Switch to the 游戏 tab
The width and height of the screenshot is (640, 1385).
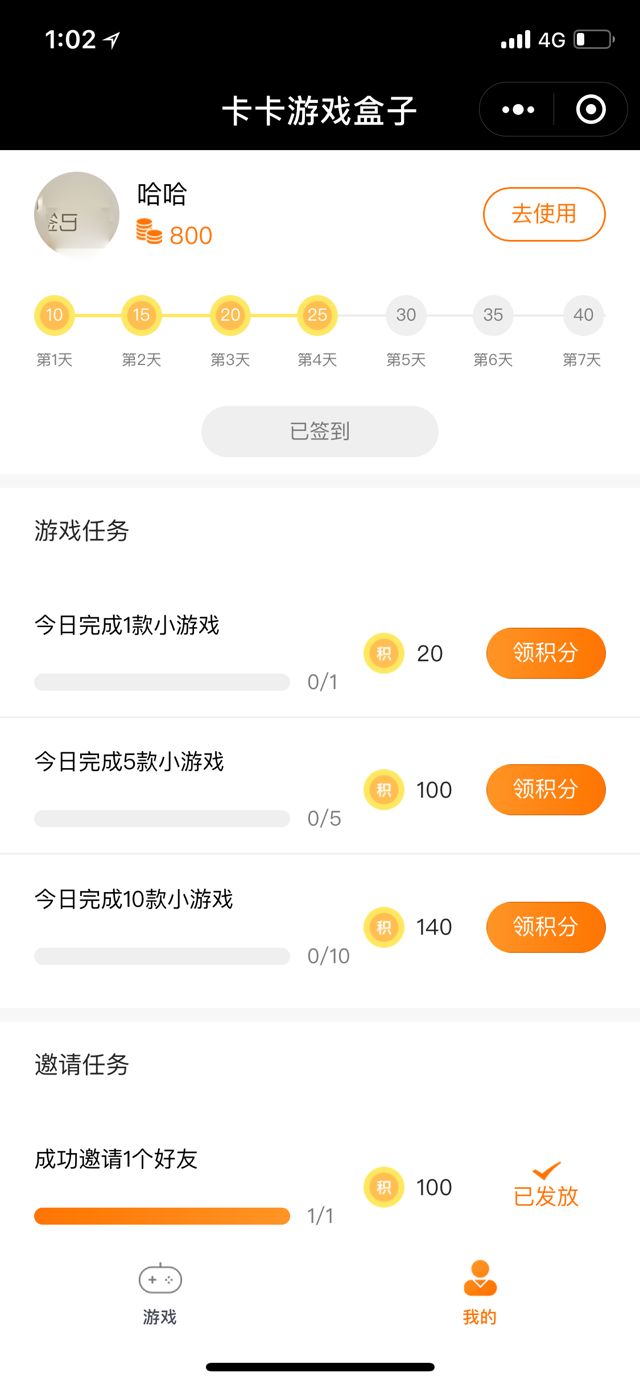(x=160, y=1293)
